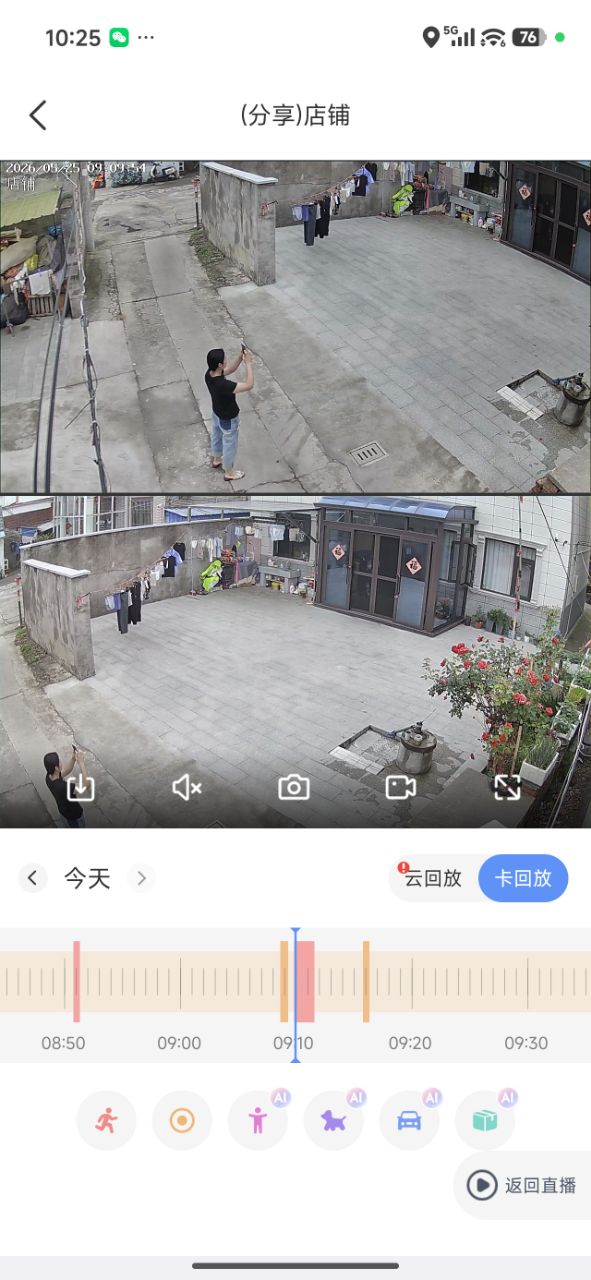Filter events by AI package detection
The image size is (591, 1280).
(x=485, y=1120)
